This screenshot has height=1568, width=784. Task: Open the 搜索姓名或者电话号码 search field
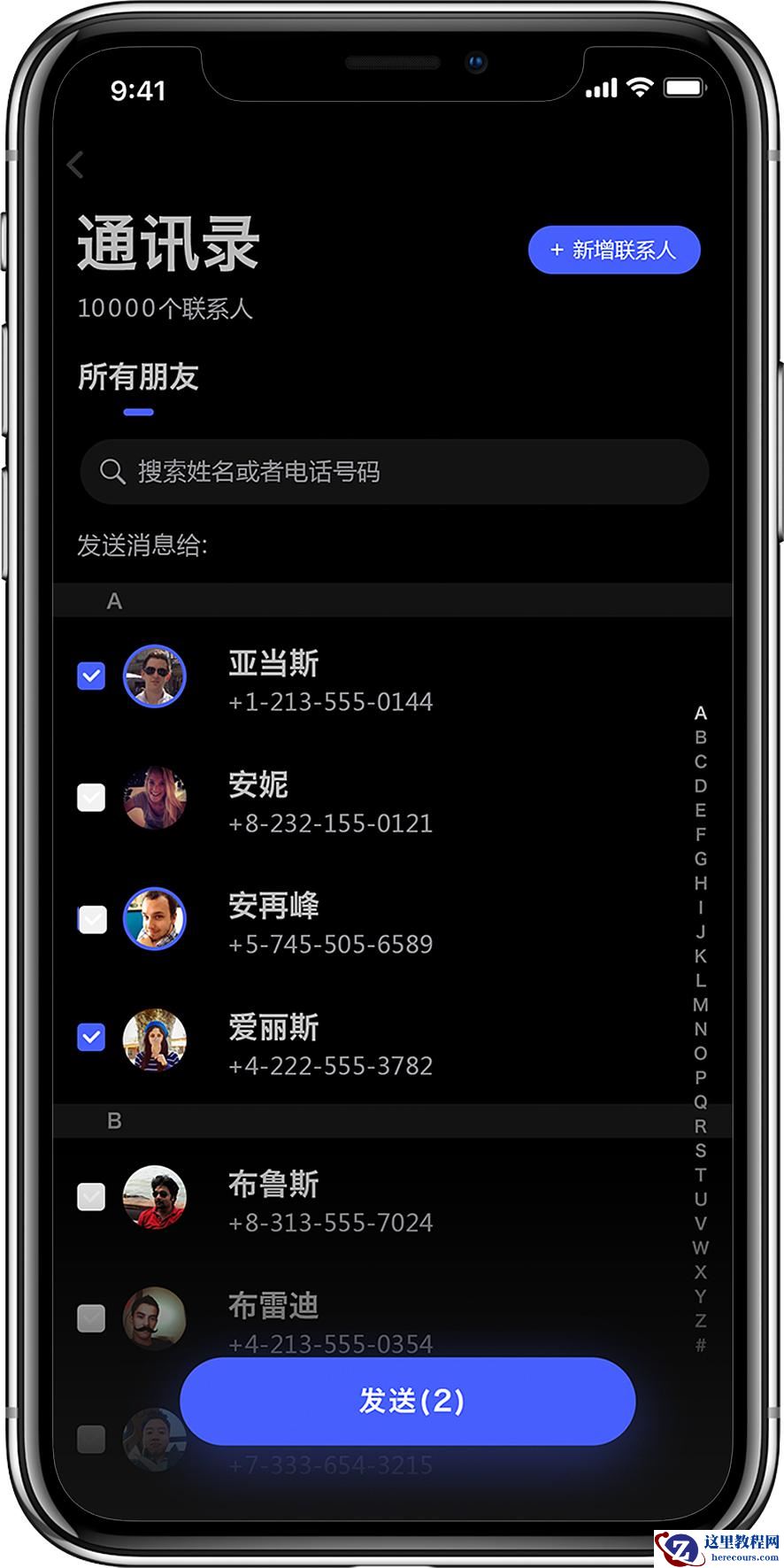click(x=394, y=472)
